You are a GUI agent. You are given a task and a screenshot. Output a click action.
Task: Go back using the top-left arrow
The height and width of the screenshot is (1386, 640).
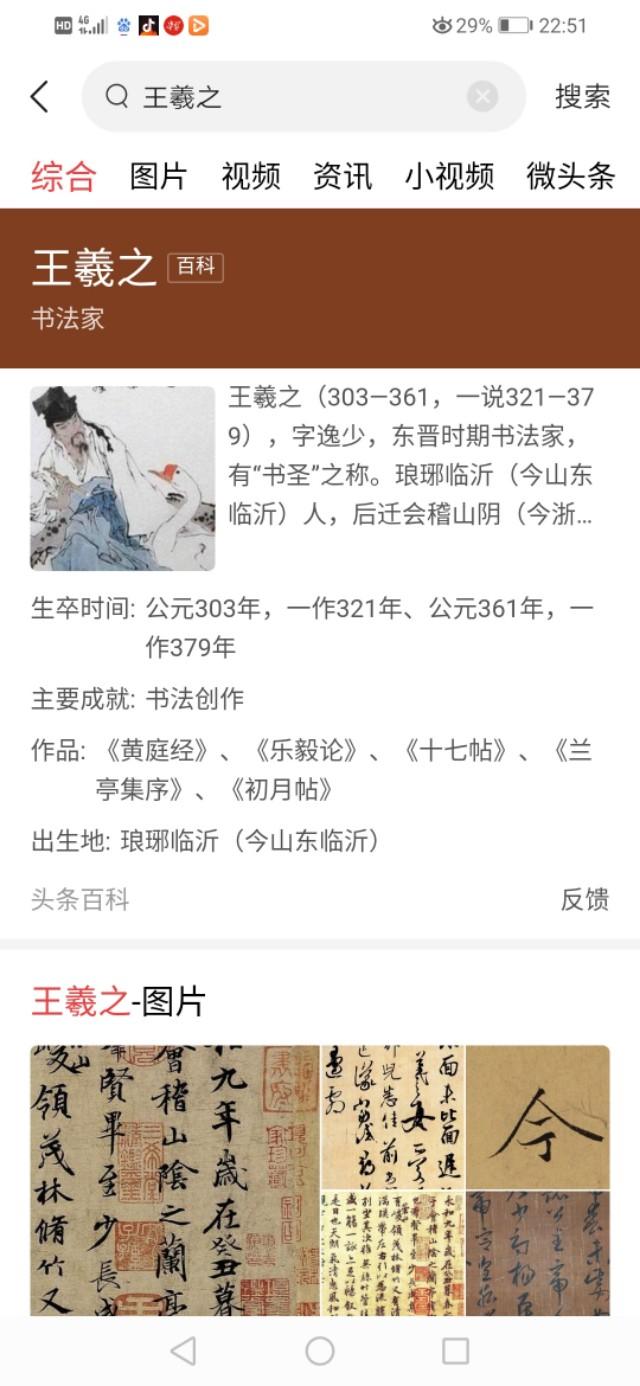point(40,97)
